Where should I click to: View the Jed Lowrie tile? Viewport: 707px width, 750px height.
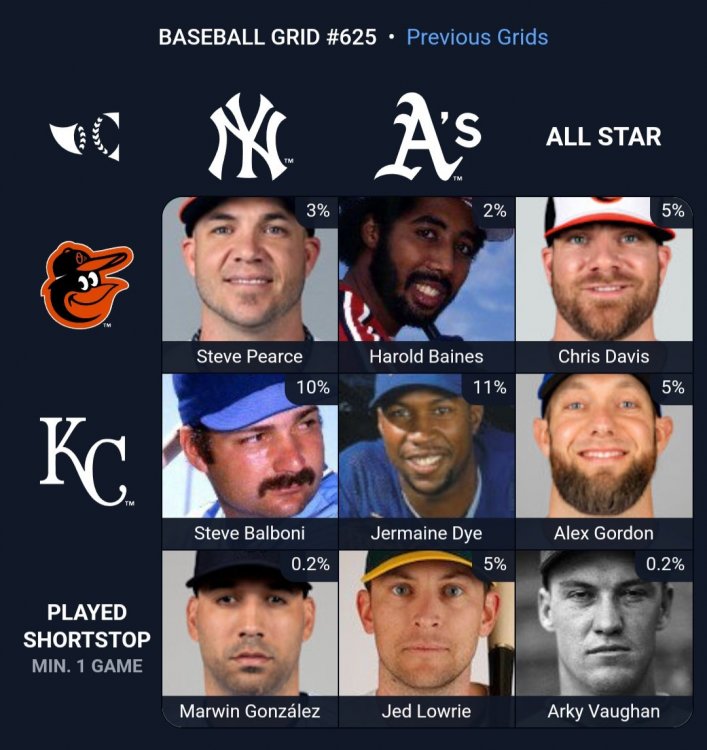pos(426,638)
